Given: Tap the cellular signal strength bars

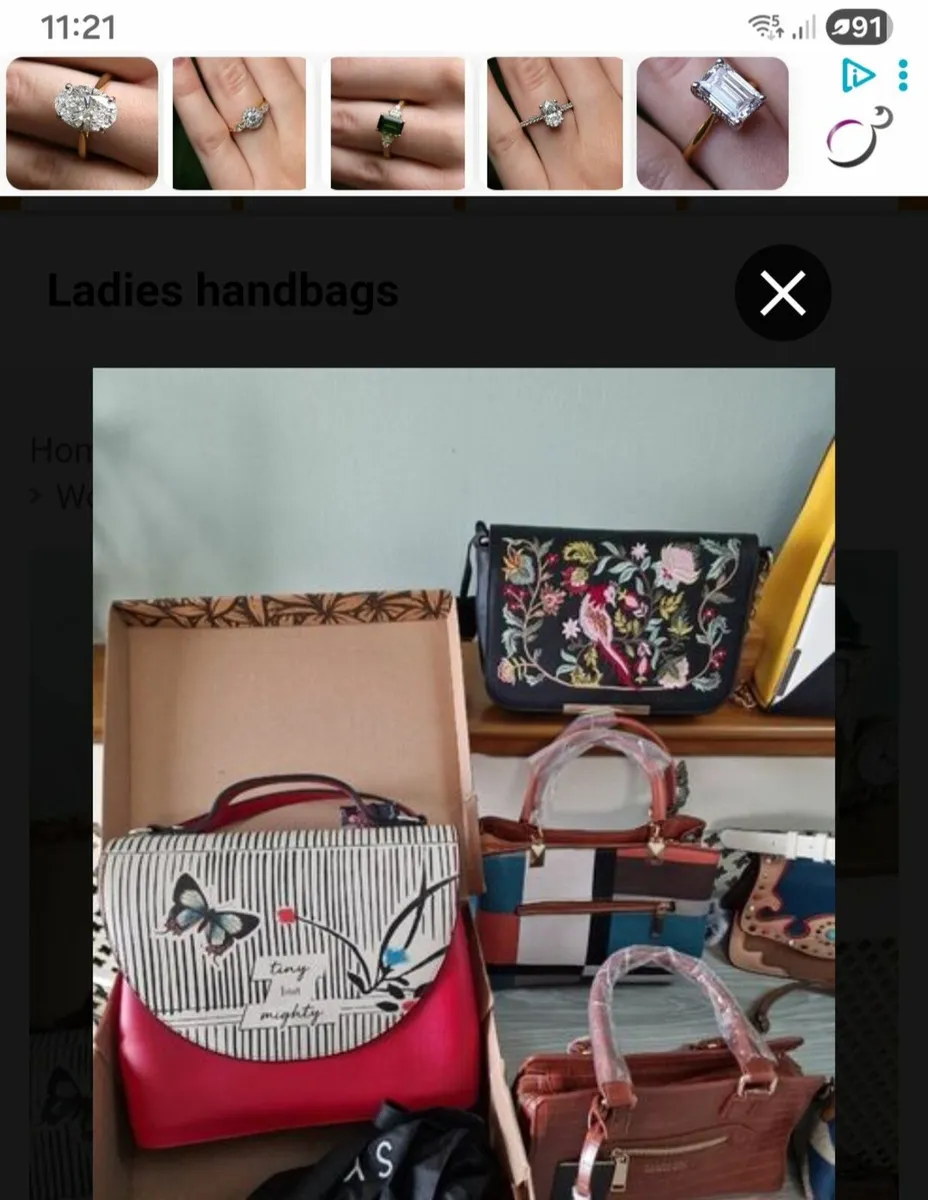Looking at the screenshot, I should (x=805, y=28).
